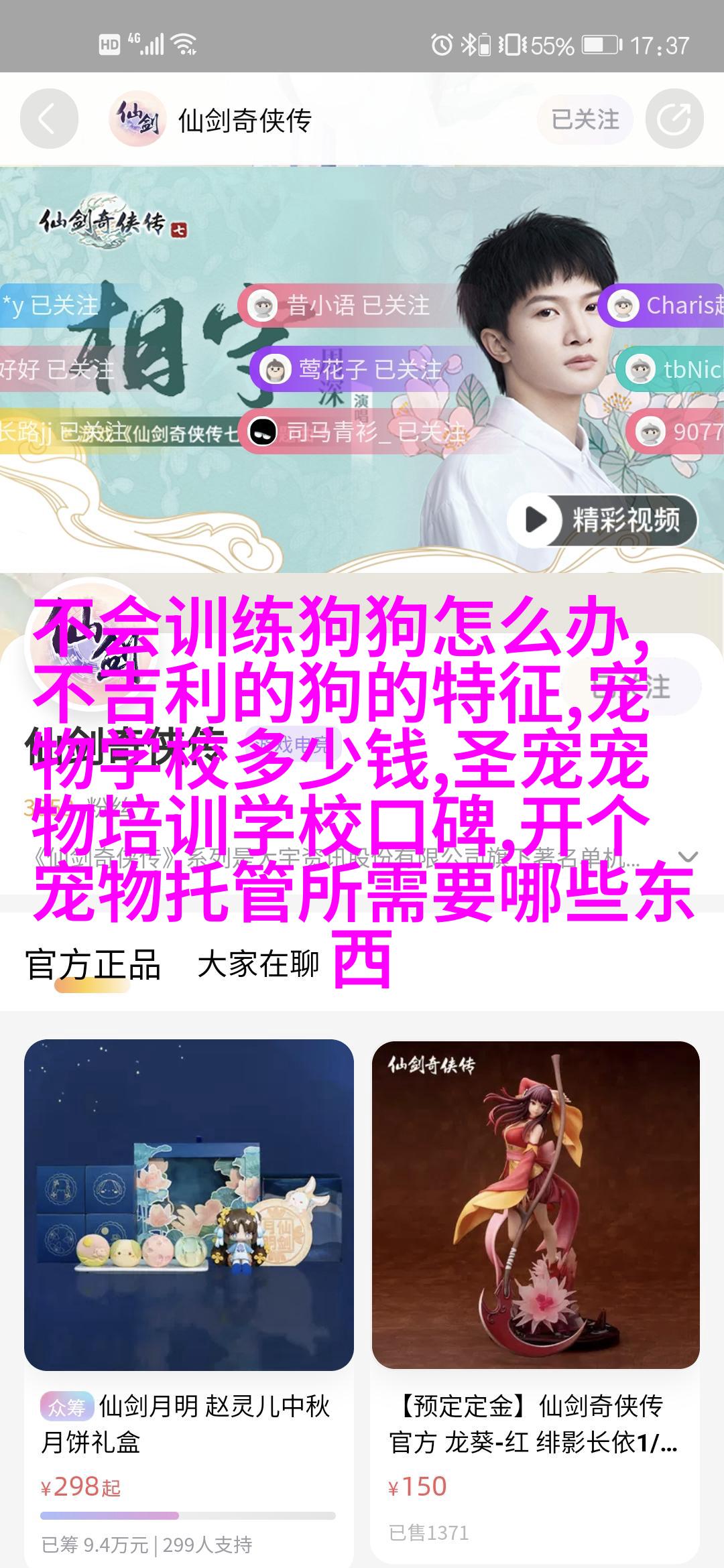The width and height of the screenshot is (724, 1568).
Task: Switch to the 官方正品 tab
Action: pos(93,966)
